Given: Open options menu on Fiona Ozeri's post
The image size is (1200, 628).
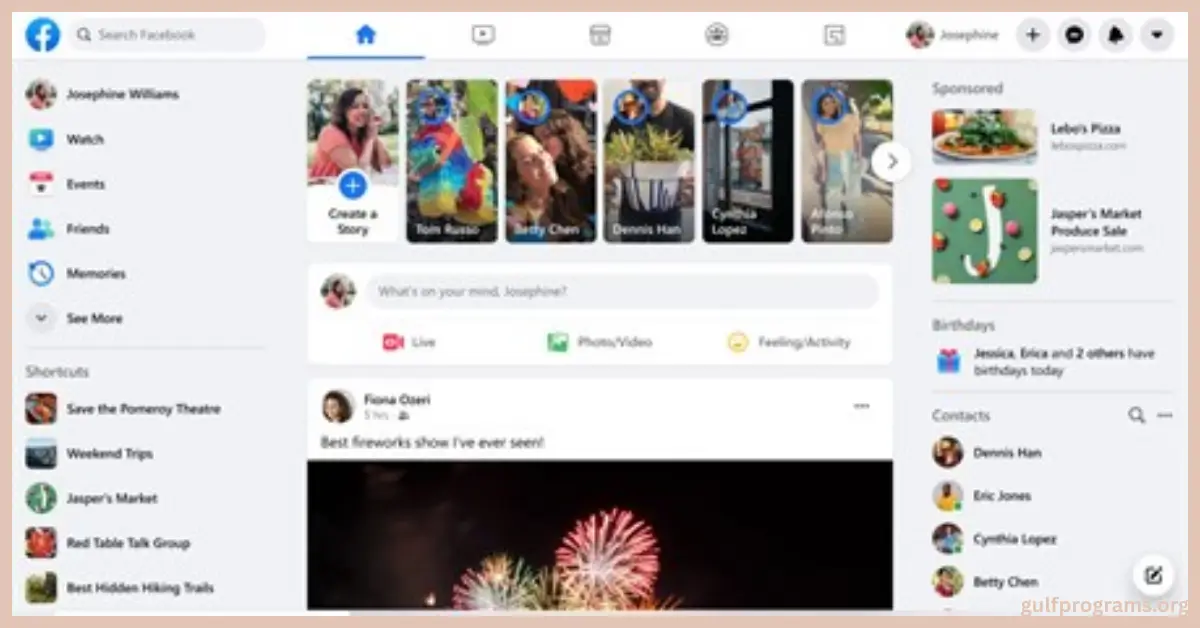Looking at the screenshot, I should [861, 406].
